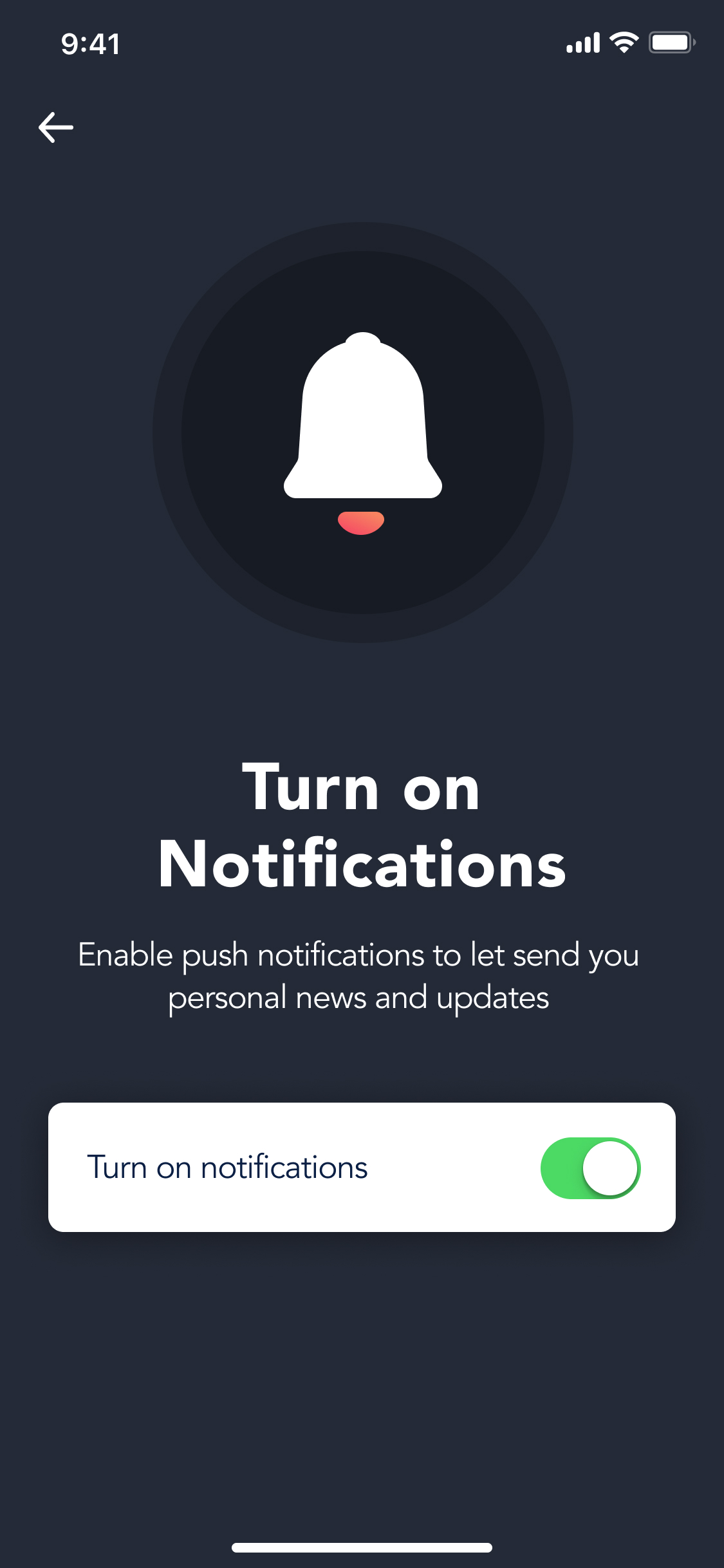The image size is (724, 1568).
Task: Tap the white notifications settings card
Action: (x=362, y=1167)
